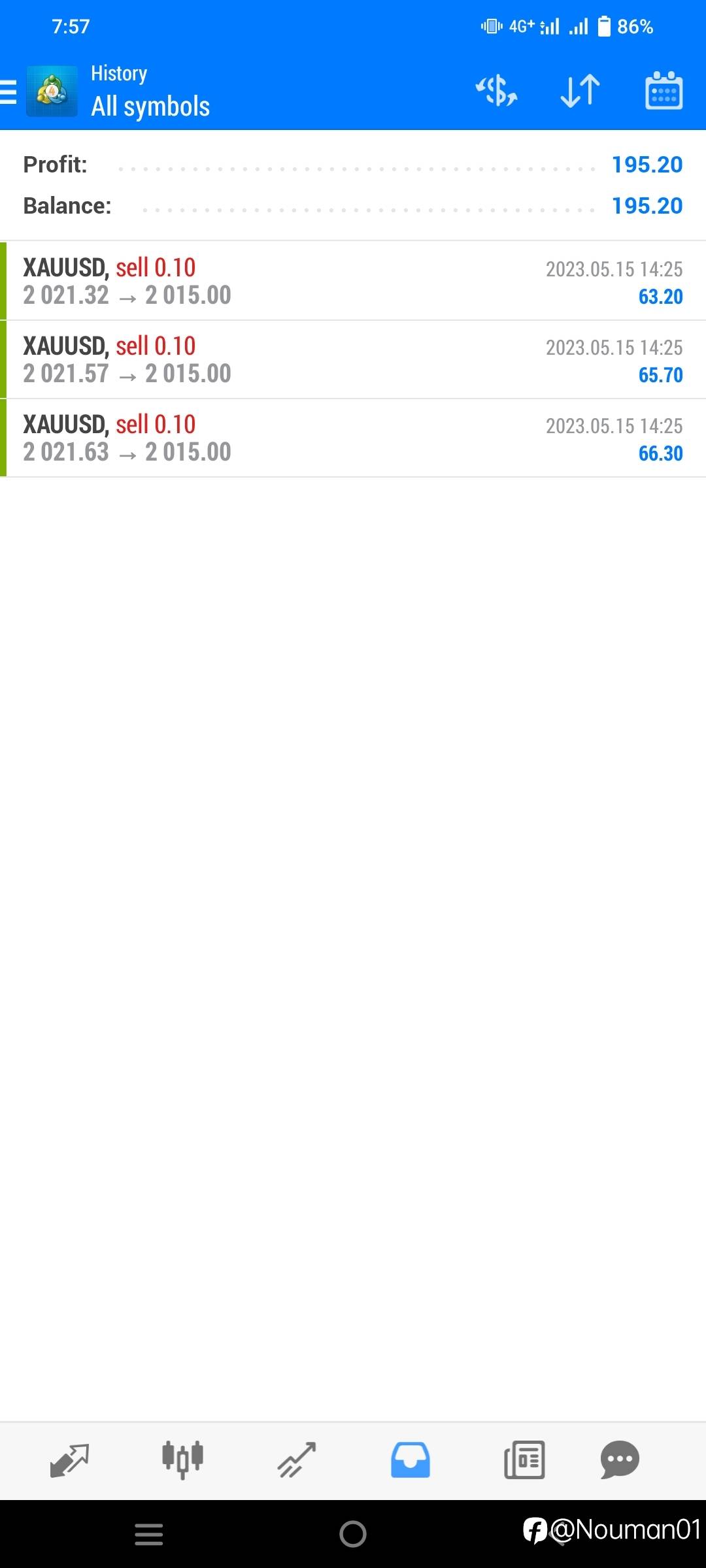This screenshot has height=1568, width=706.
Task: Select the History inbox tab
Action: tap(411, 1460)
